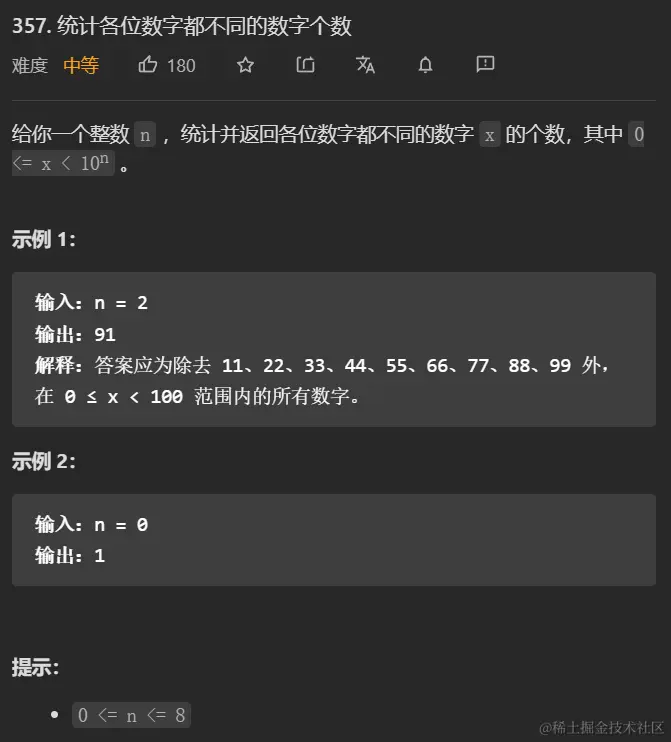
Task: Share this problem
Action: click(306, 65)
